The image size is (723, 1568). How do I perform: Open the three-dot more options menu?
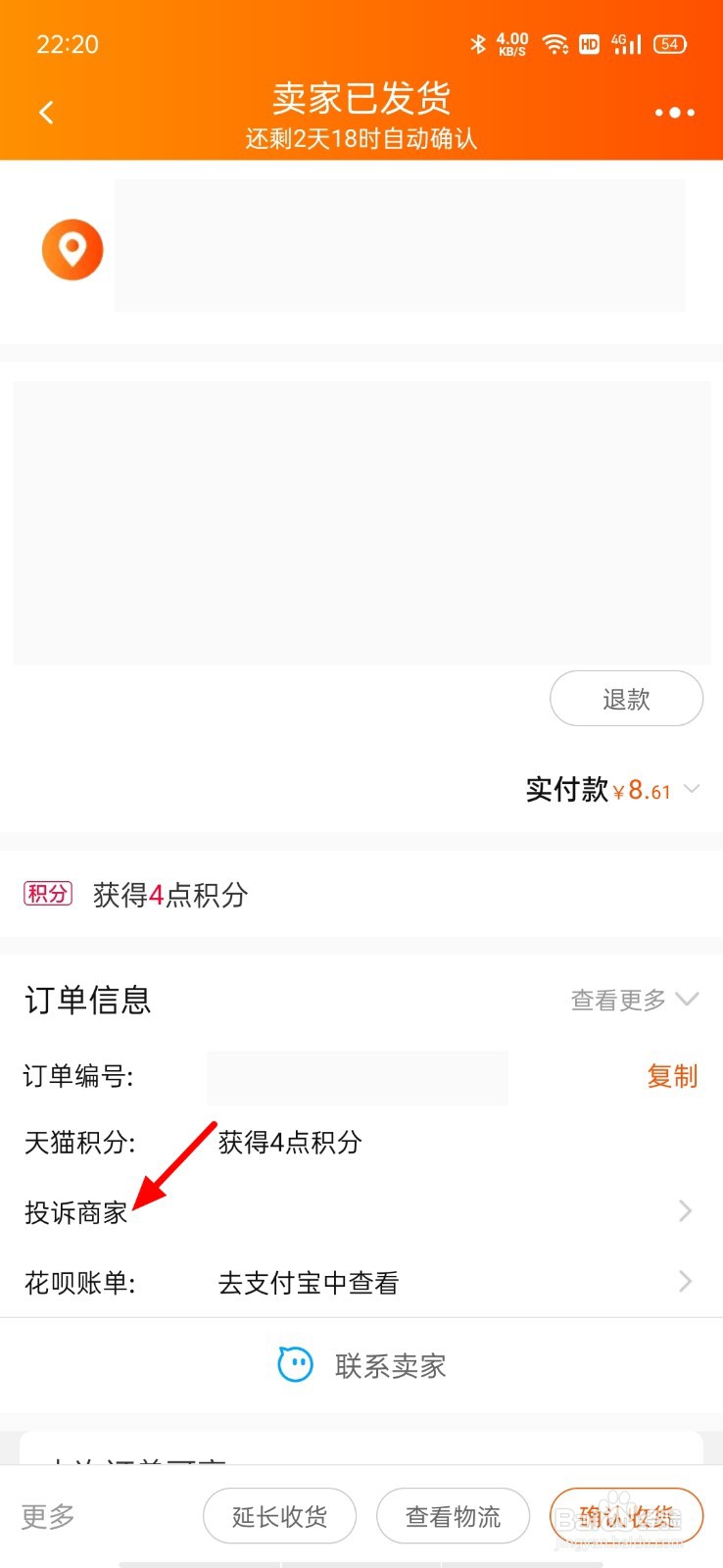click(x=673, y=112)
